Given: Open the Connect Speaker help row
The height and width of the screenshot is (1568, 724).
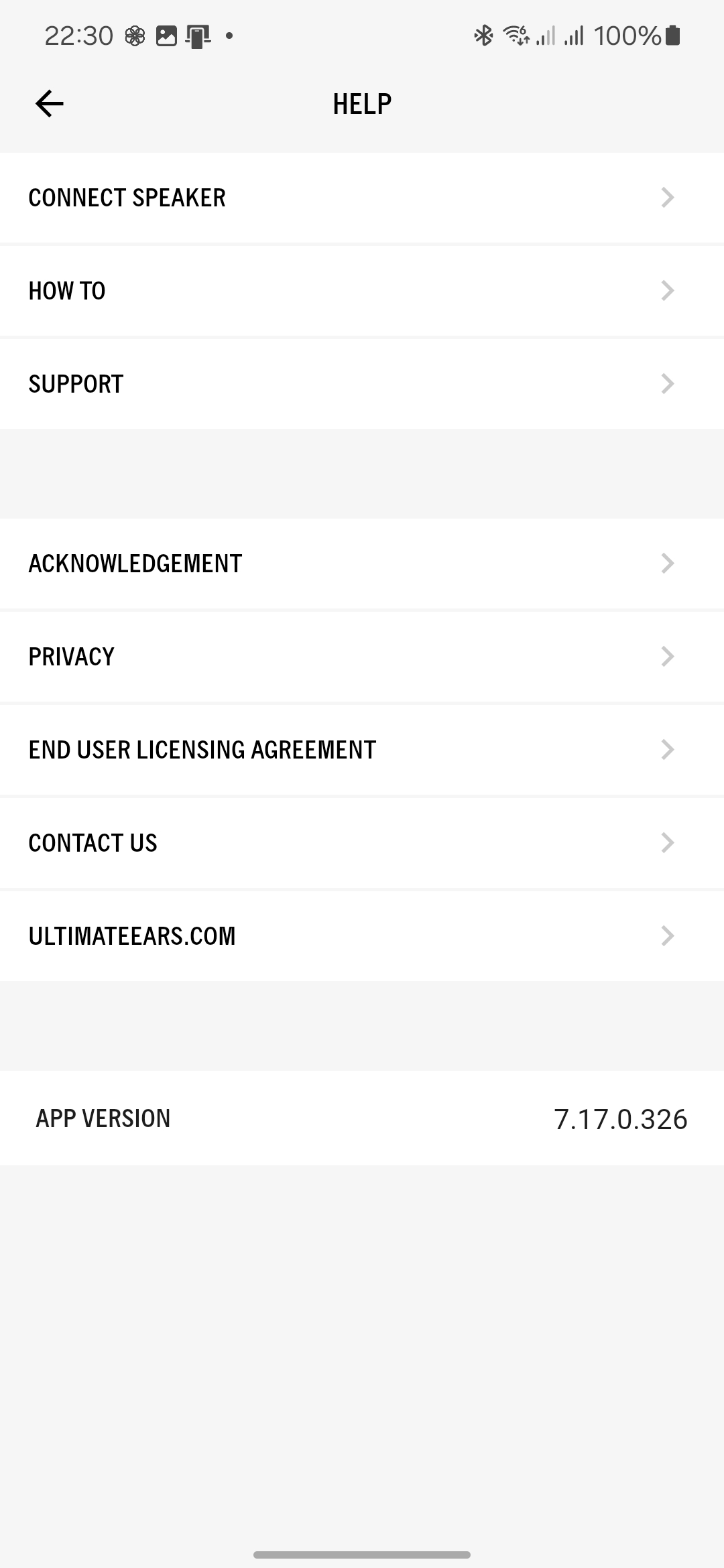Looking at the screenshot, I should 362,198.
